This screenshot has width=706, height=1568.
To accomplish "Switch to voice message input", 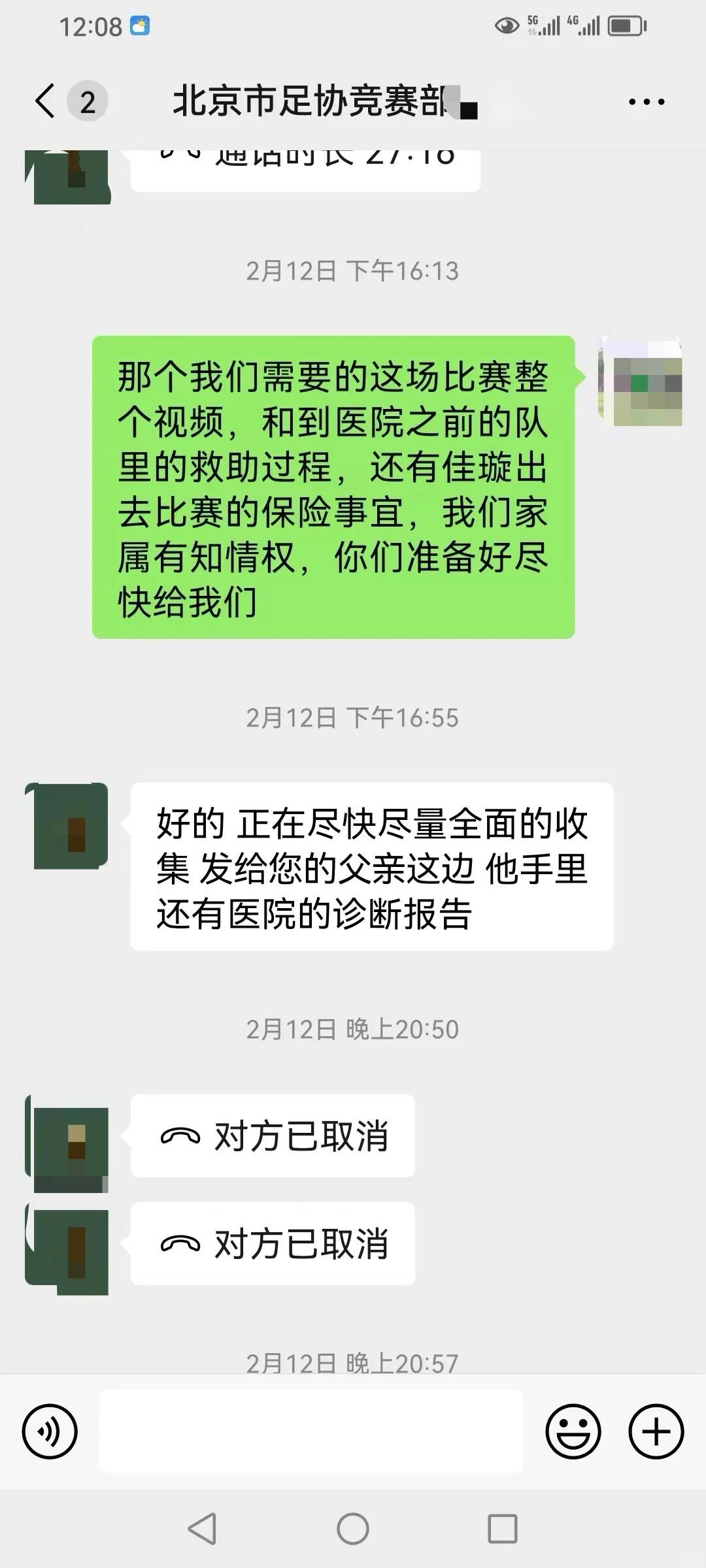I will [50, 1431].
